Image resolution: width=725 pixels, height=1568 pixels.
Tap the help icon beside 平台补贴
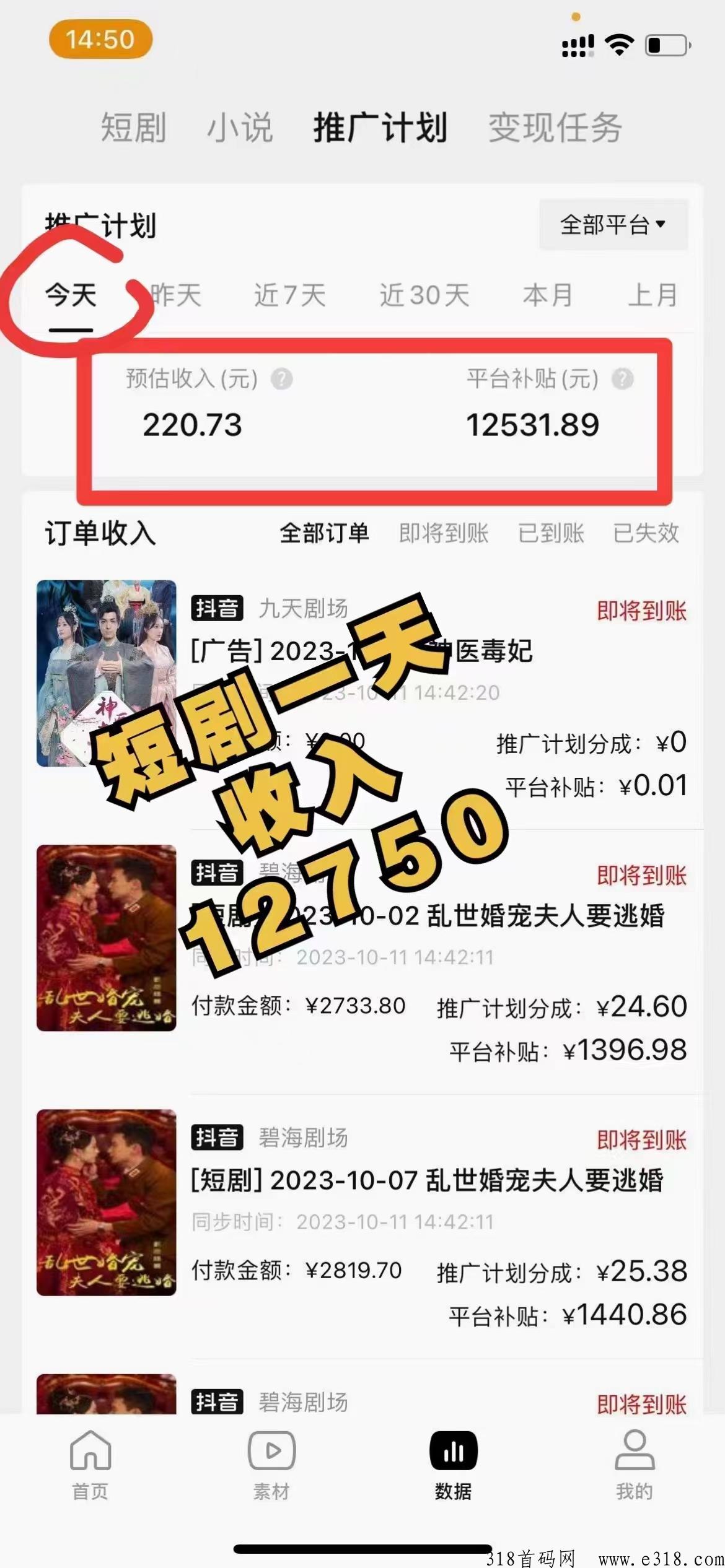coord(623,378)
